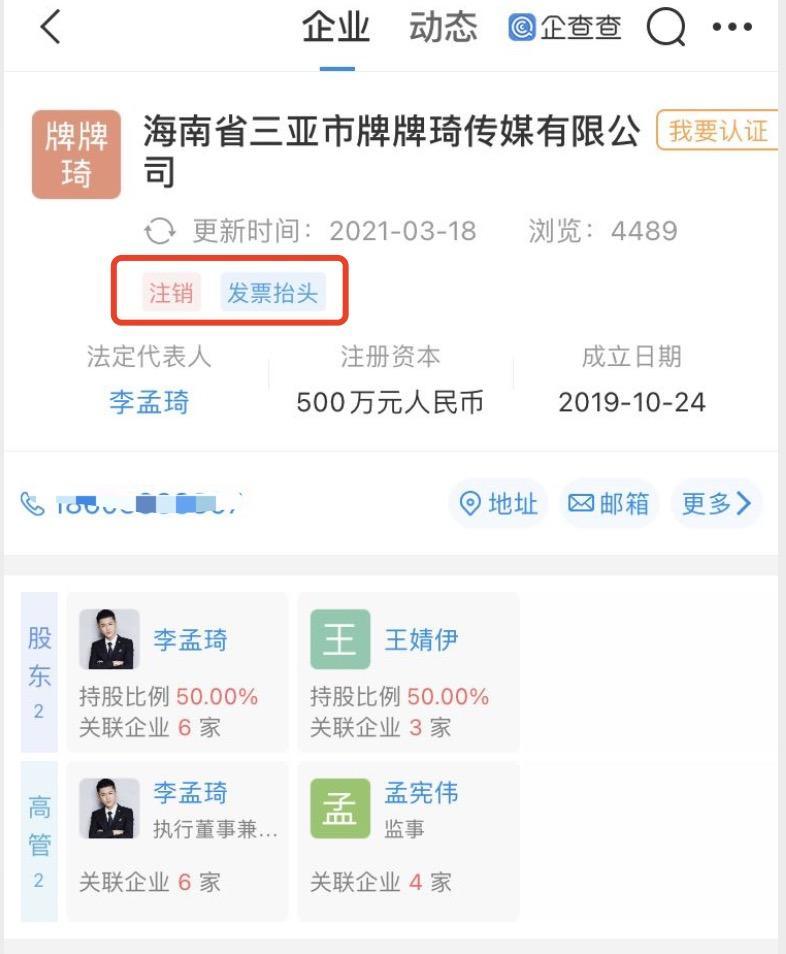Viewport: 786px width, 954px height.
Task: Open legal representative 李孟琦 link
Action: click(x=149, y=402)
